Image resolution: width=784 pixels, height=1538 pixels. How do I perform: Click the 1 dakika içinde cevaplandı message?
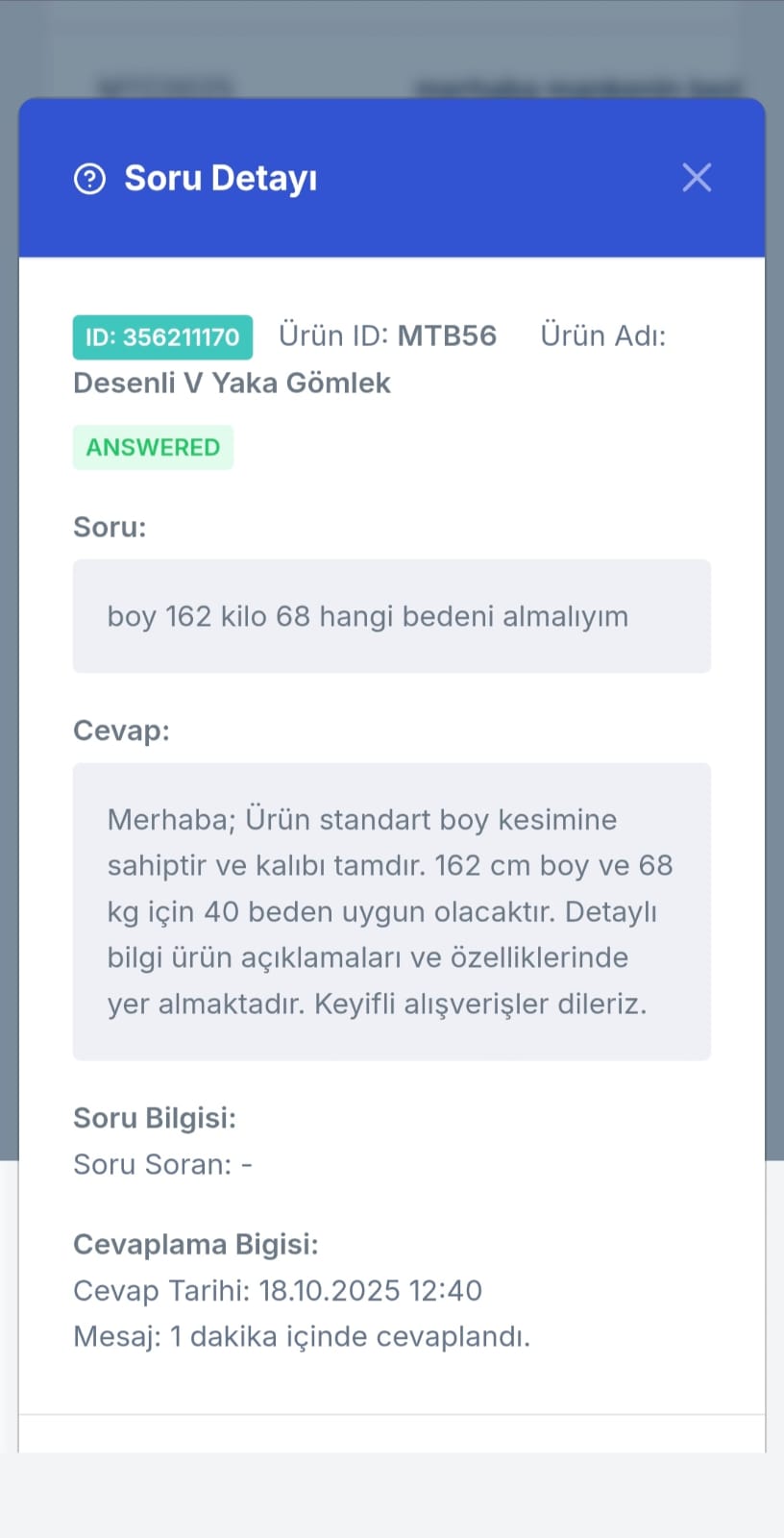click(302, 1336)
